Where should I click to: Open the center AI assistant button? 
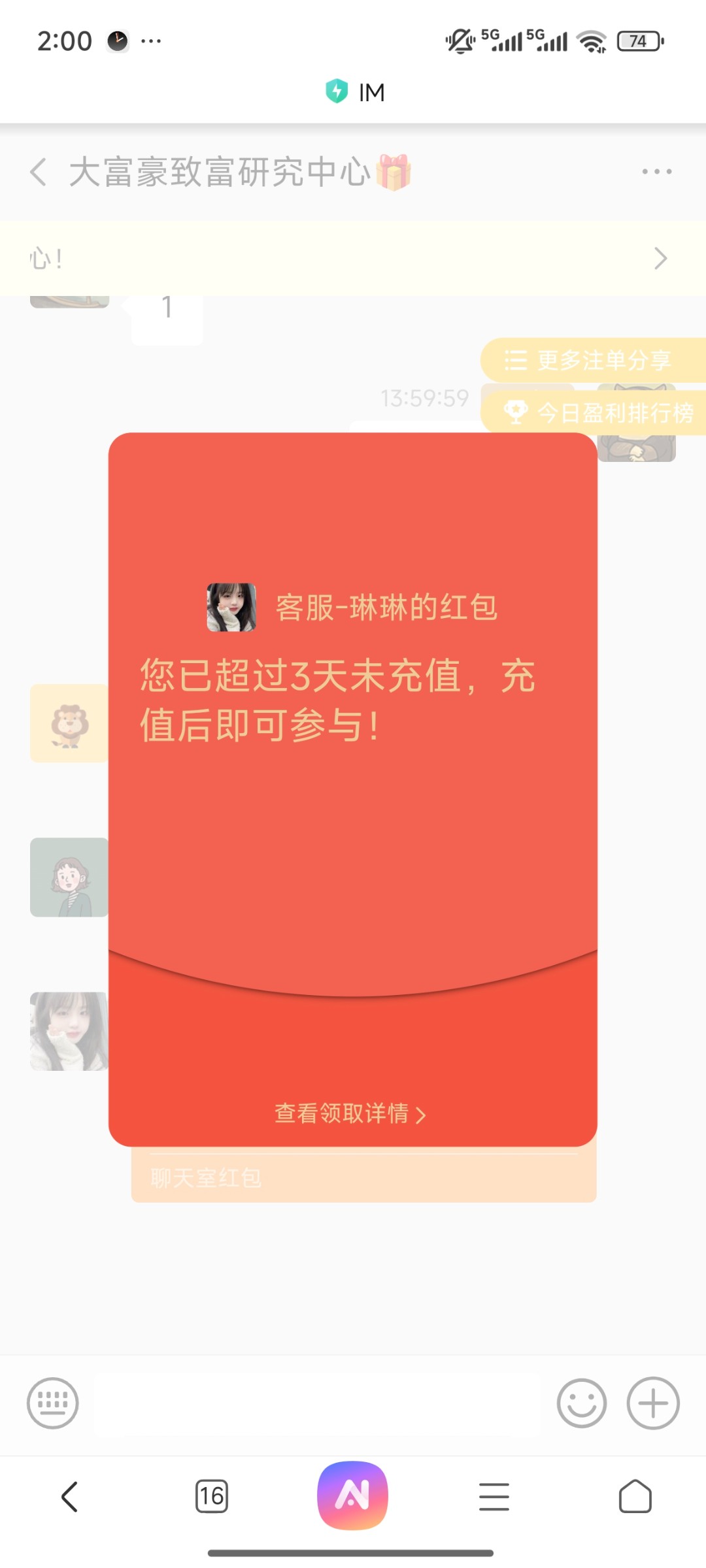(352, 1495)
